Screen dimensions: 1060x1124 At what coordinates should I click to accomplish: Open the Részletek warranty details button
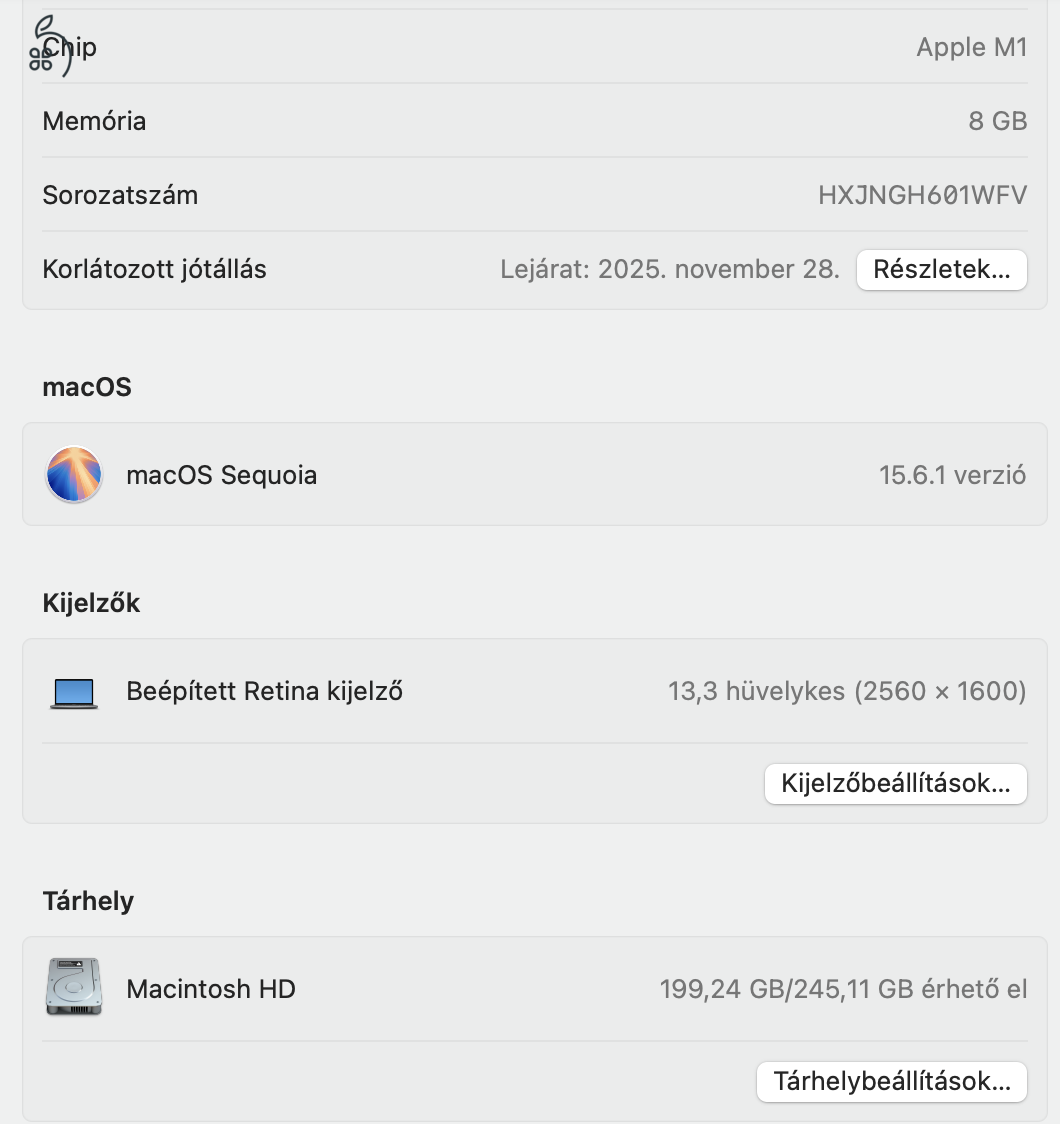tap(941, 270)
